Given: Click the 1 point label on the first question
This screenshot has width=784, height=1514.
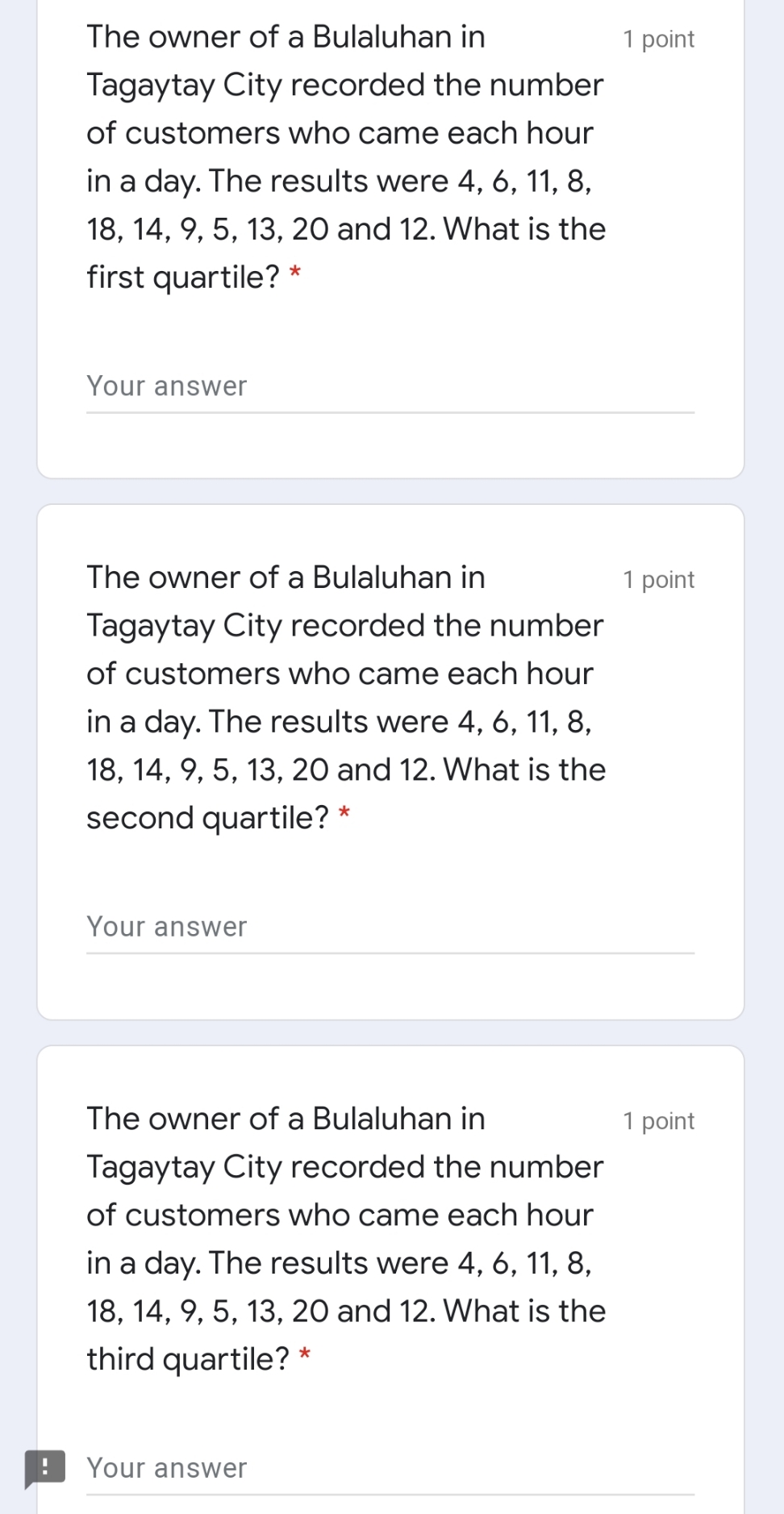Looking at the screenshot, I should tap(657, 38).
